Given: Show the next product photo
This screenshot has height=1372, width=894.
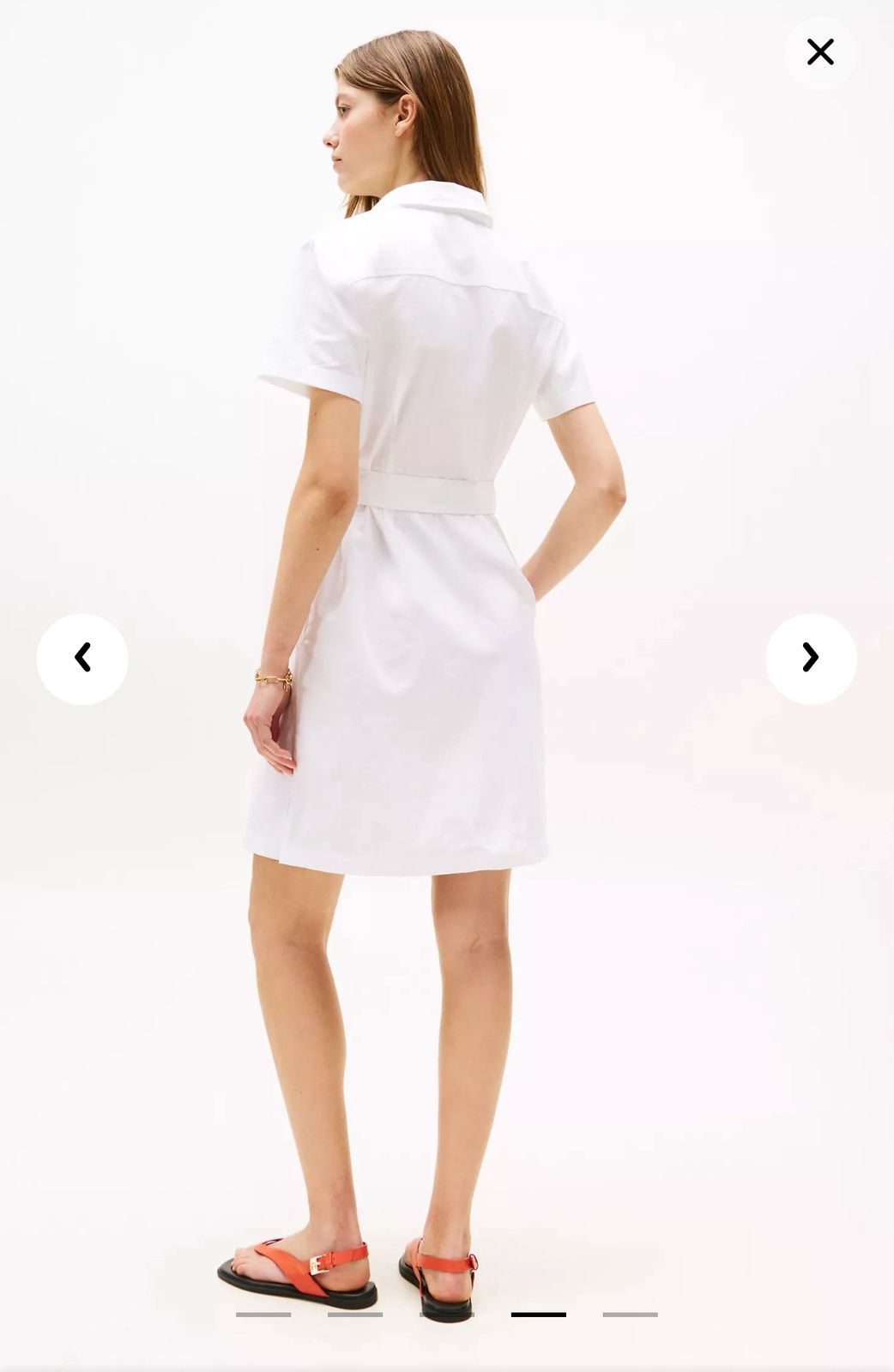Looking at the screenshot, I should tap(811, 659).
